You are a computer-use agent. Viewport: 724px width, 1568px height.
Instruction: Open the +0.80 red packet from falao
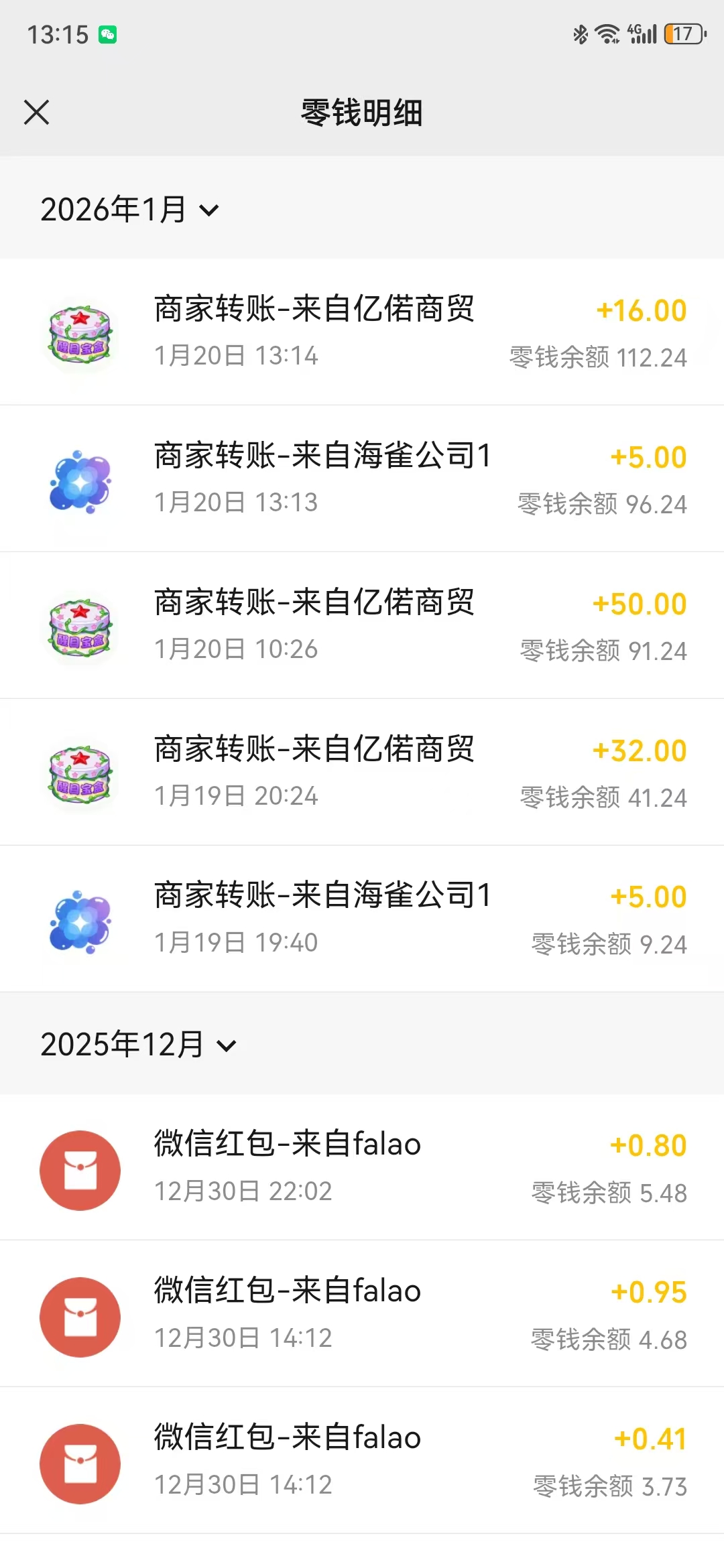(x=362, y=1168)
